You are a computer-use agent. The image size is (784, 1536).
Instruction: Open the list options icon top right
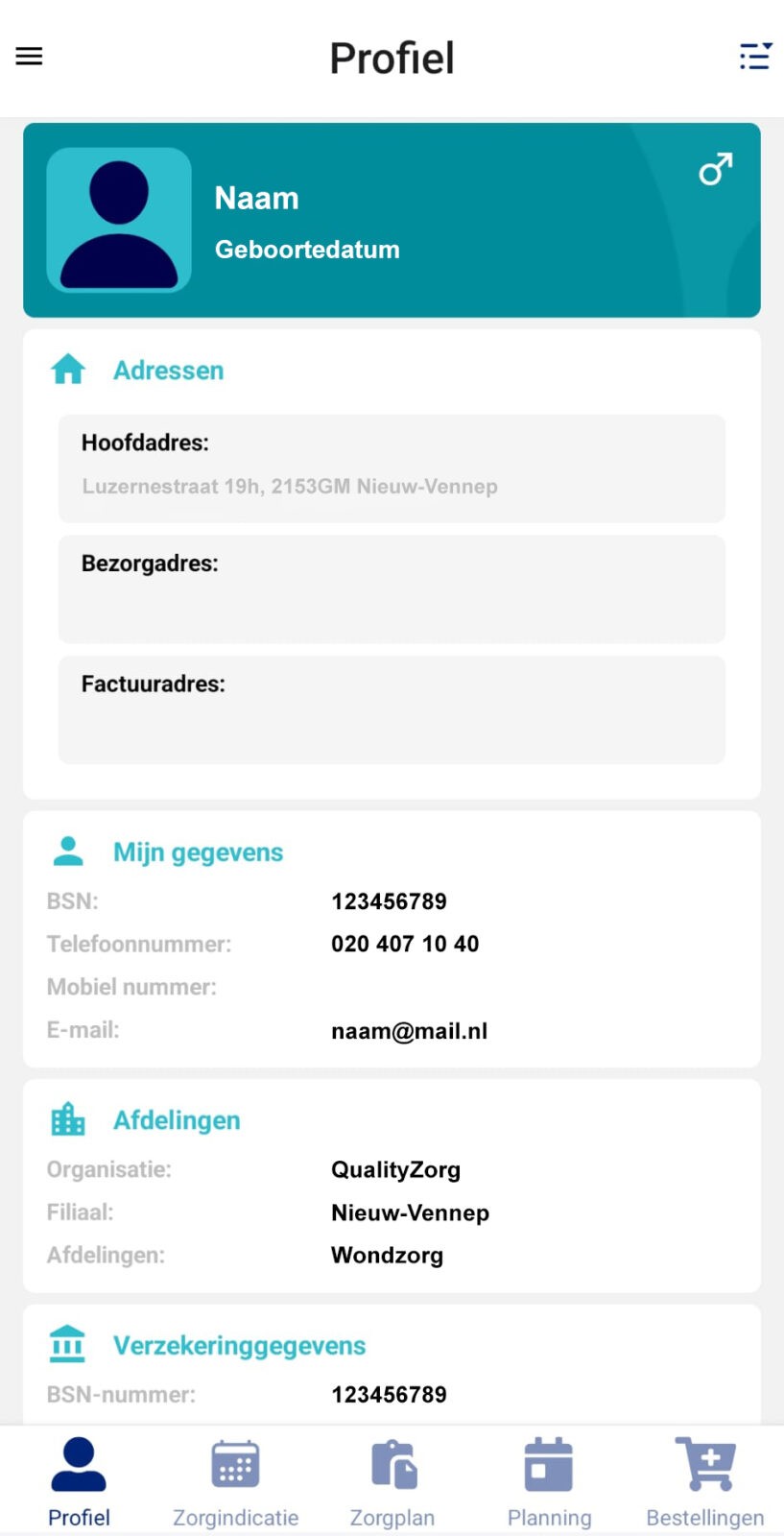pos(755,57)
